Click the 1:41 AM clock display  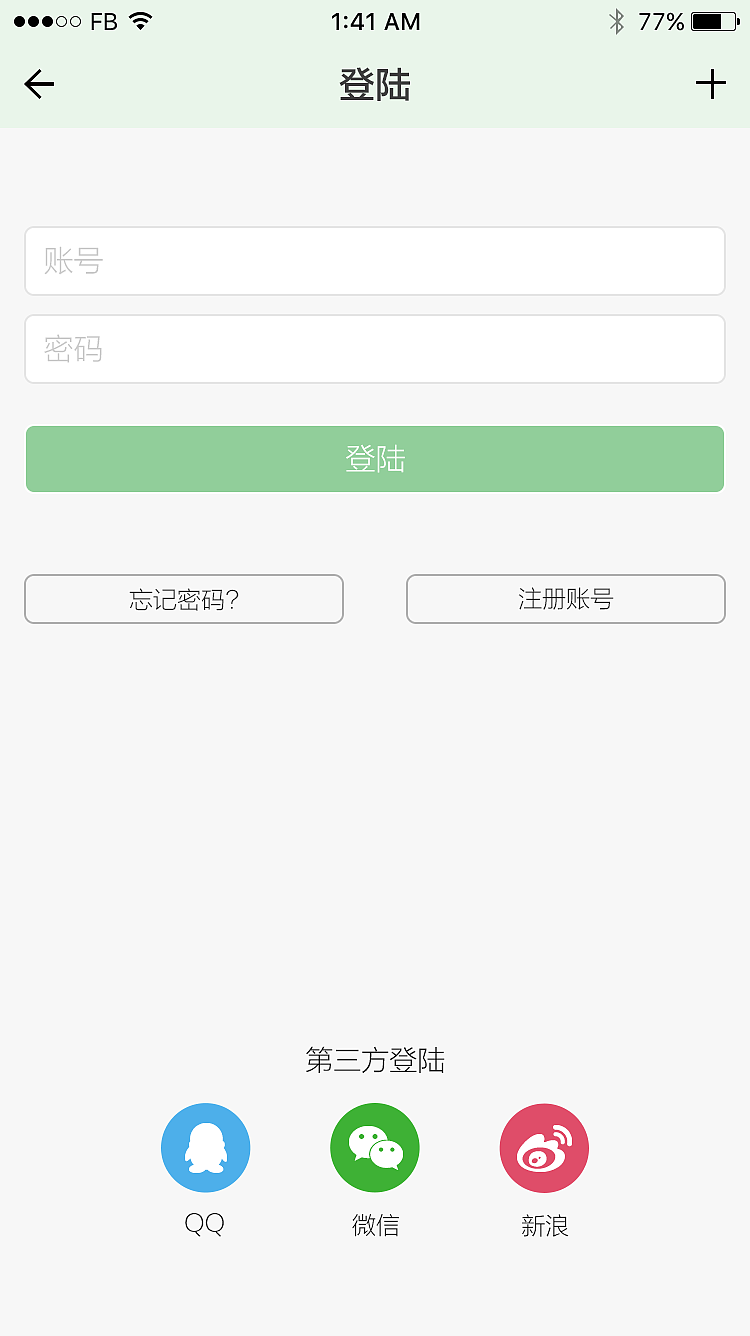click(x=375, y=21)
